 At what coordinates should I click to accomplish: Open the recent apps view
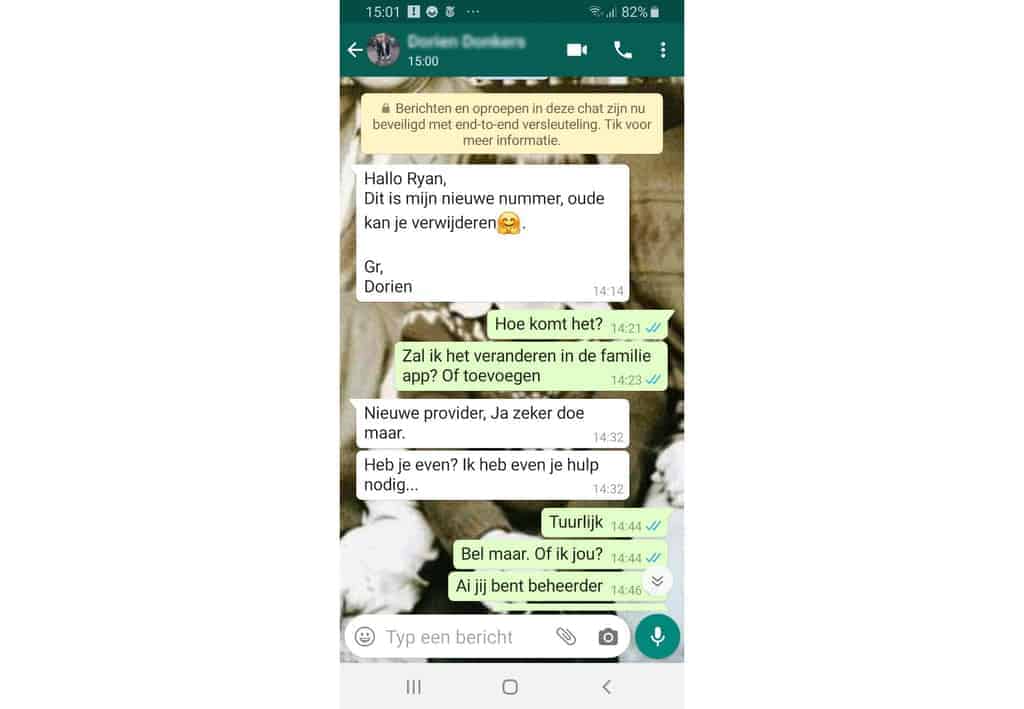click(413, 687)
